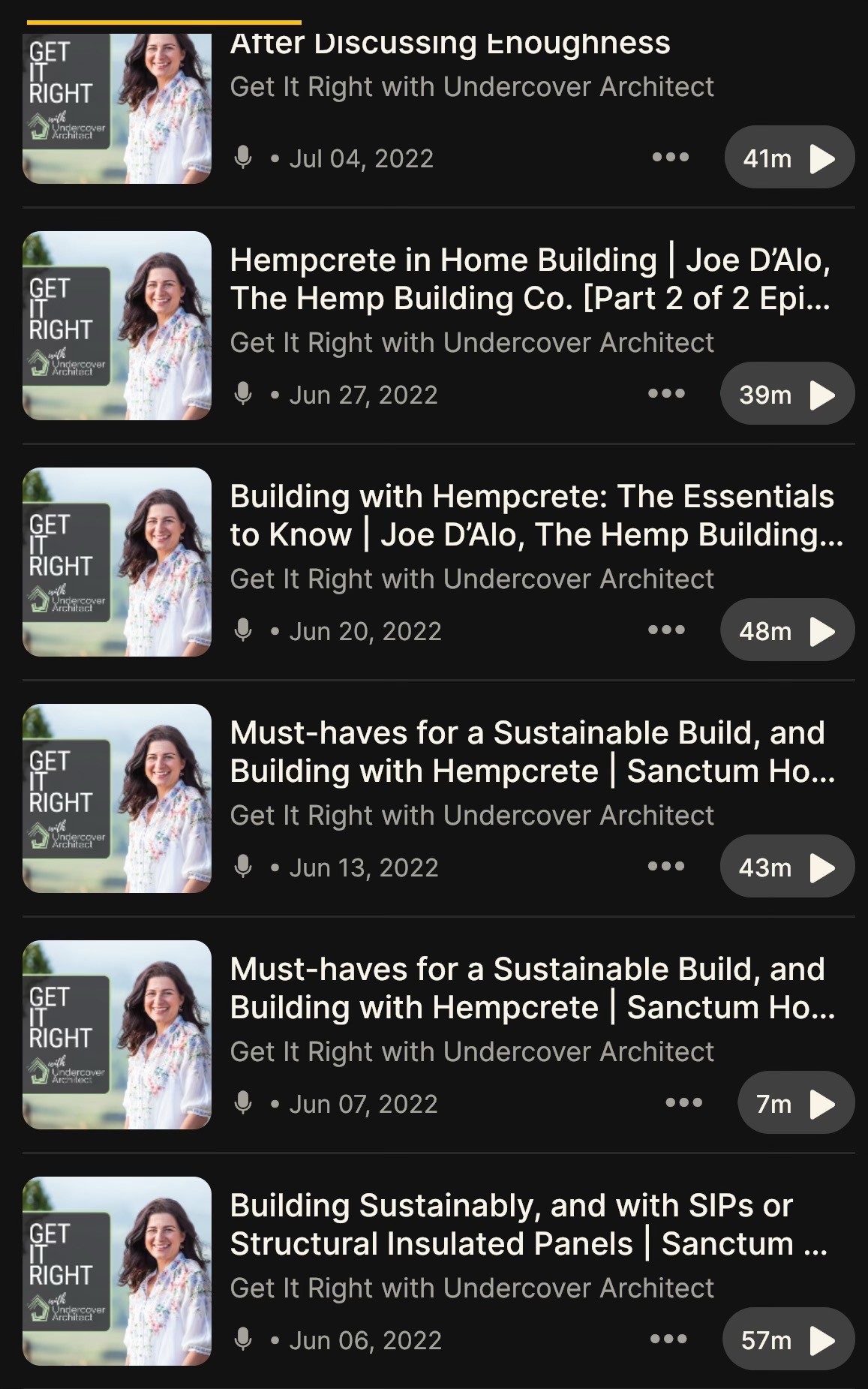Play the 57m episode from Jun 06, 2022

click(x=788, y=1339)
